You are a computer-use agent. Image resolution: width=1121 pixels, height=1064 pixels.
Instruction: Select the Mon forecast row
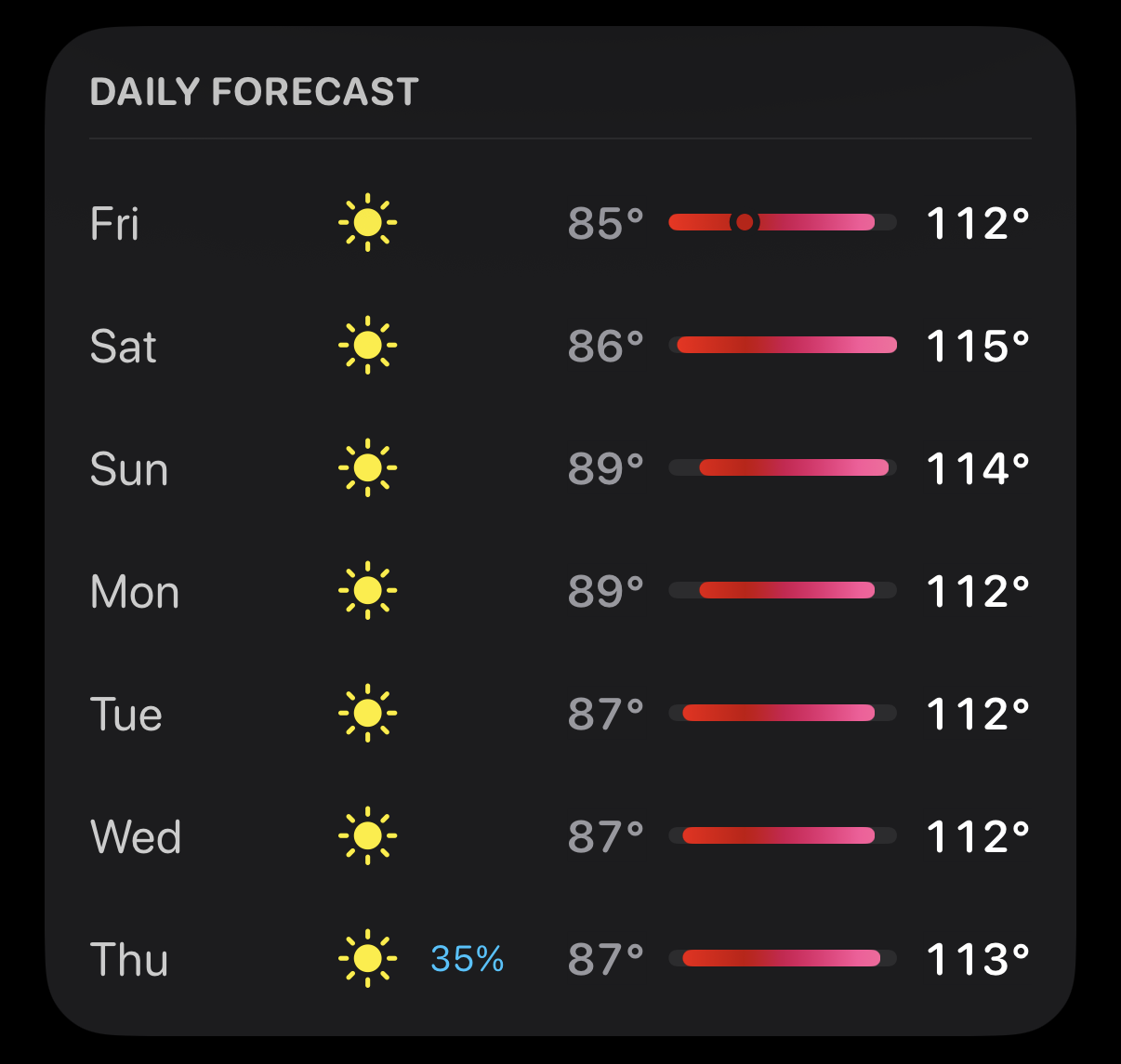(x=560, y=591)
